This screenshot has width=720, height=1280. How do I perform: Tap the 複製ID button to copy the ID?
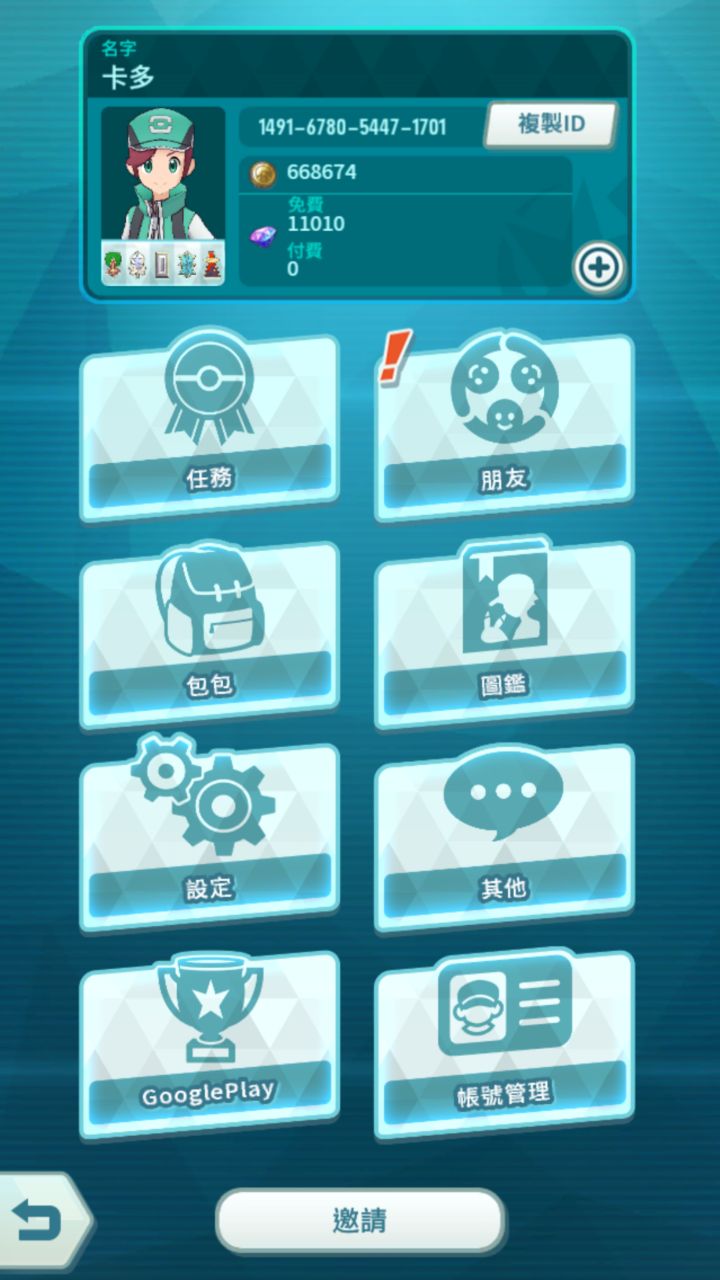pyautogui.click(x=551, y=125)
